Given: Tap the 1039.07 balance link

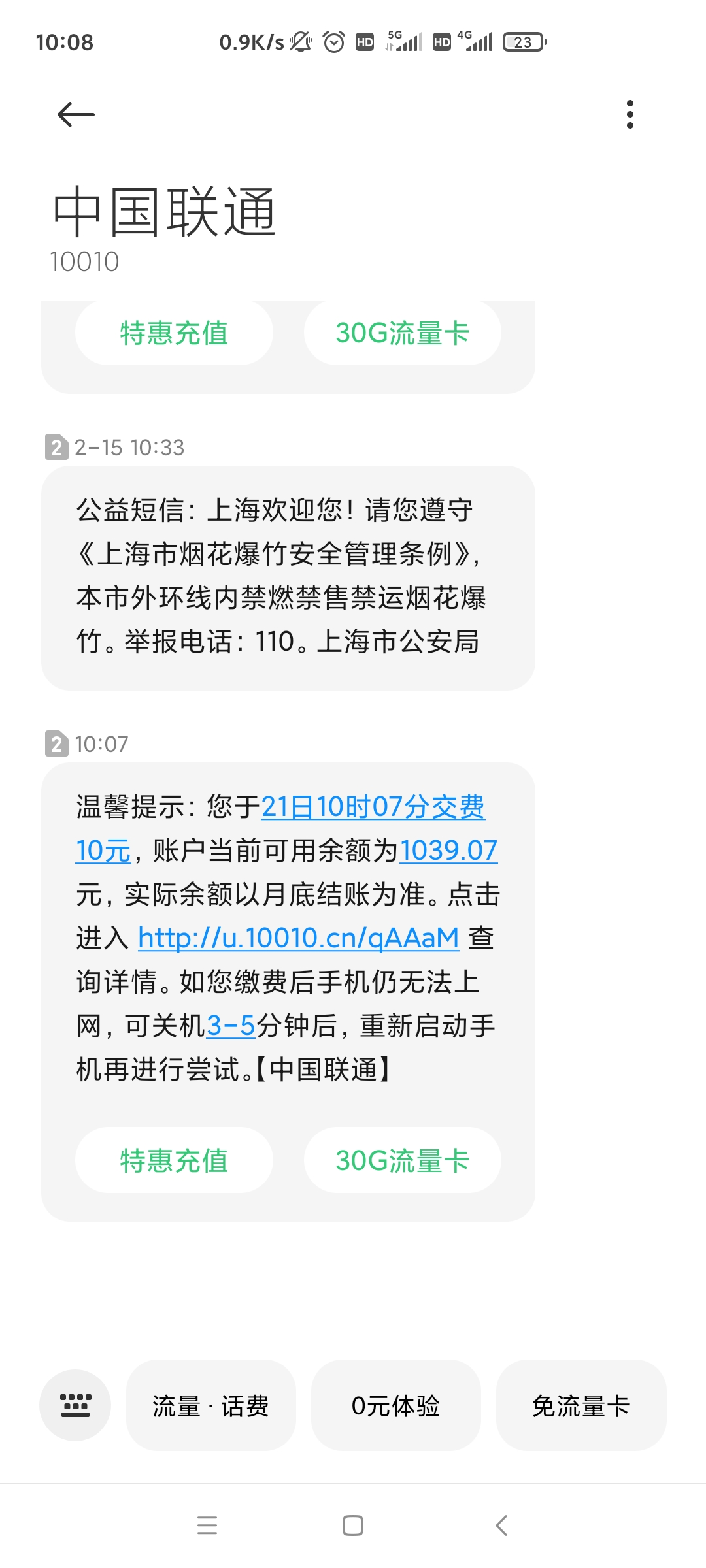Looking at the screenshot, I should pyautogui.click(x=448, y=851).
